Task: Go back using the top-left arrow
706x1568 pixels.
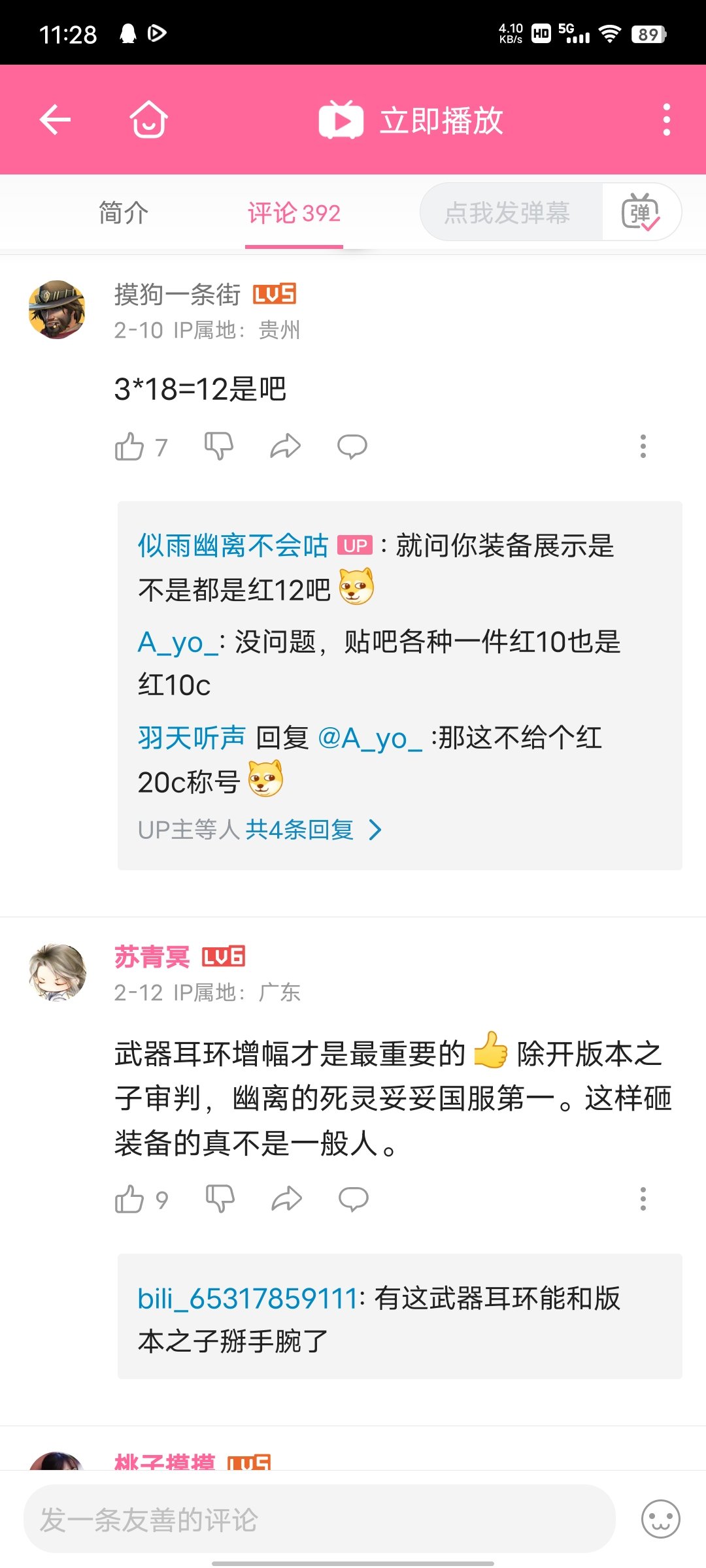Action: [x=55, y=120]
